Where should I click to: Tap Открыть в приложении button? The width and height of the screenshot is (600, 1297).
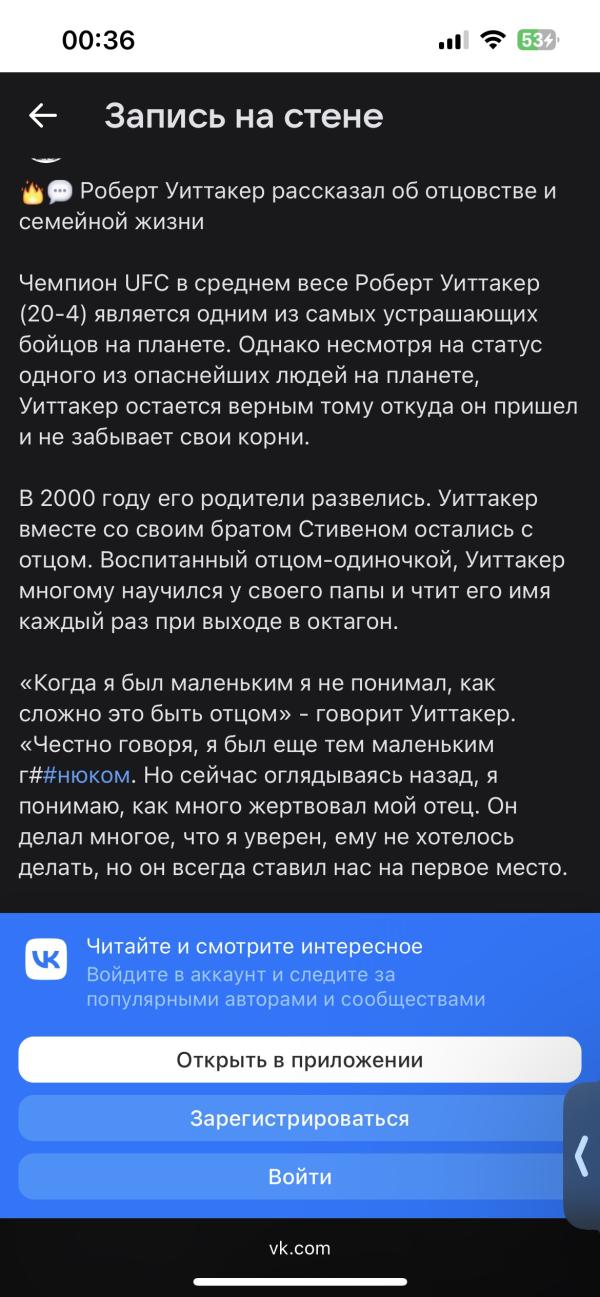pos(299,1060)
